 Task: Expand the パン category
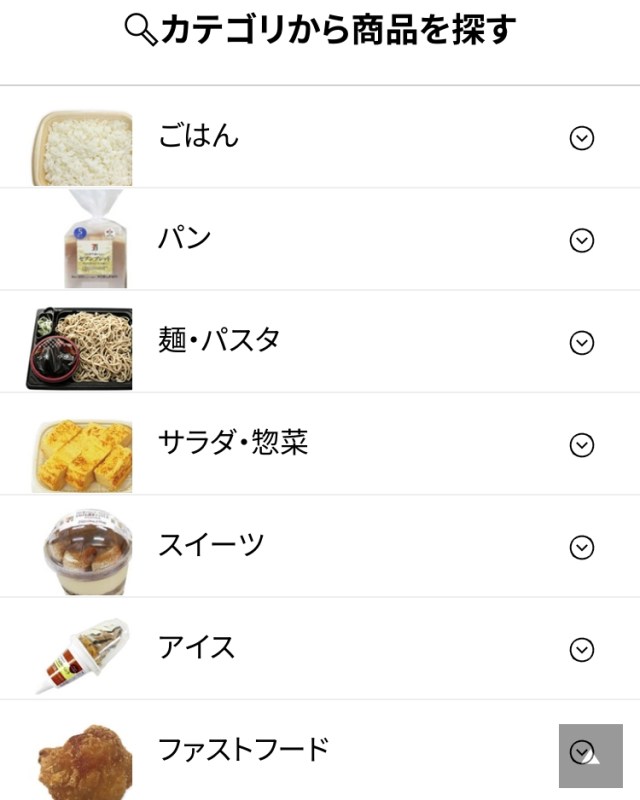click(581, 240)
